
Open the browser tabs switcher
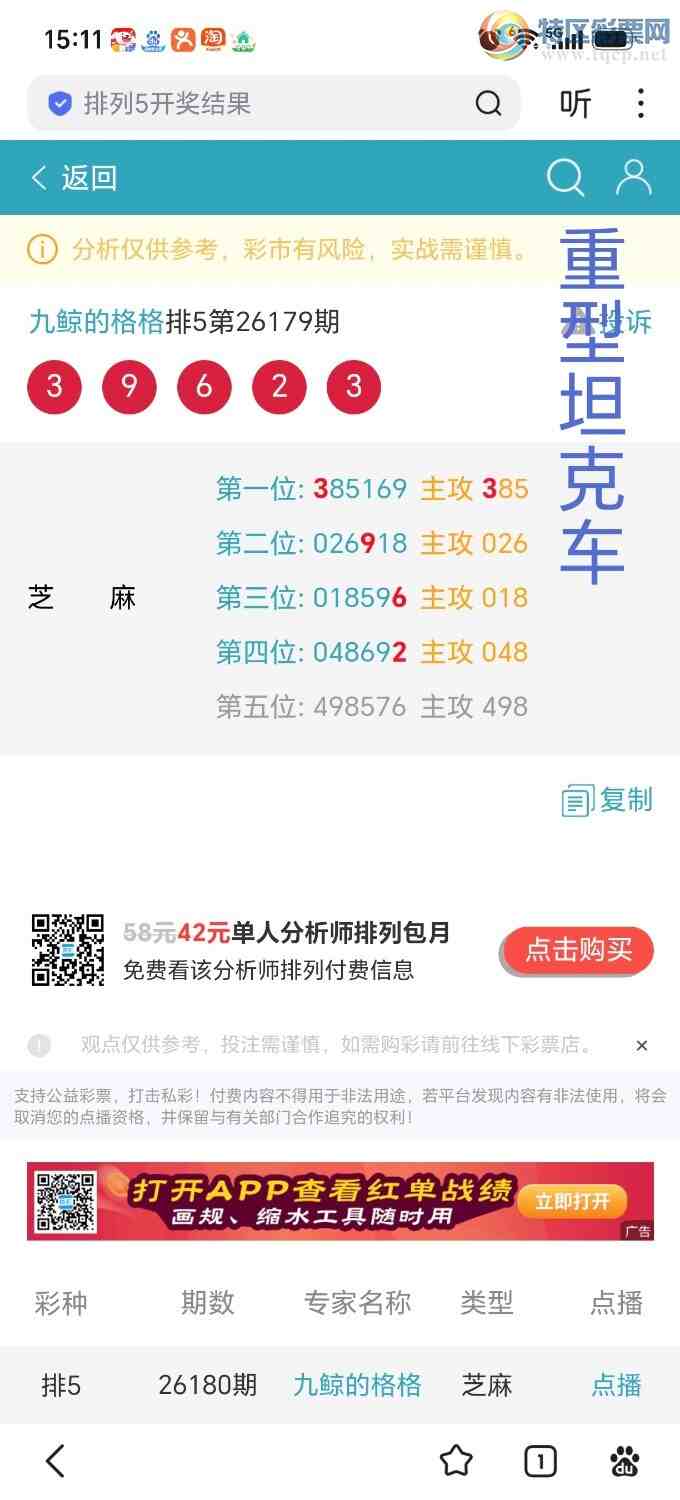(x=540, y=1462)
